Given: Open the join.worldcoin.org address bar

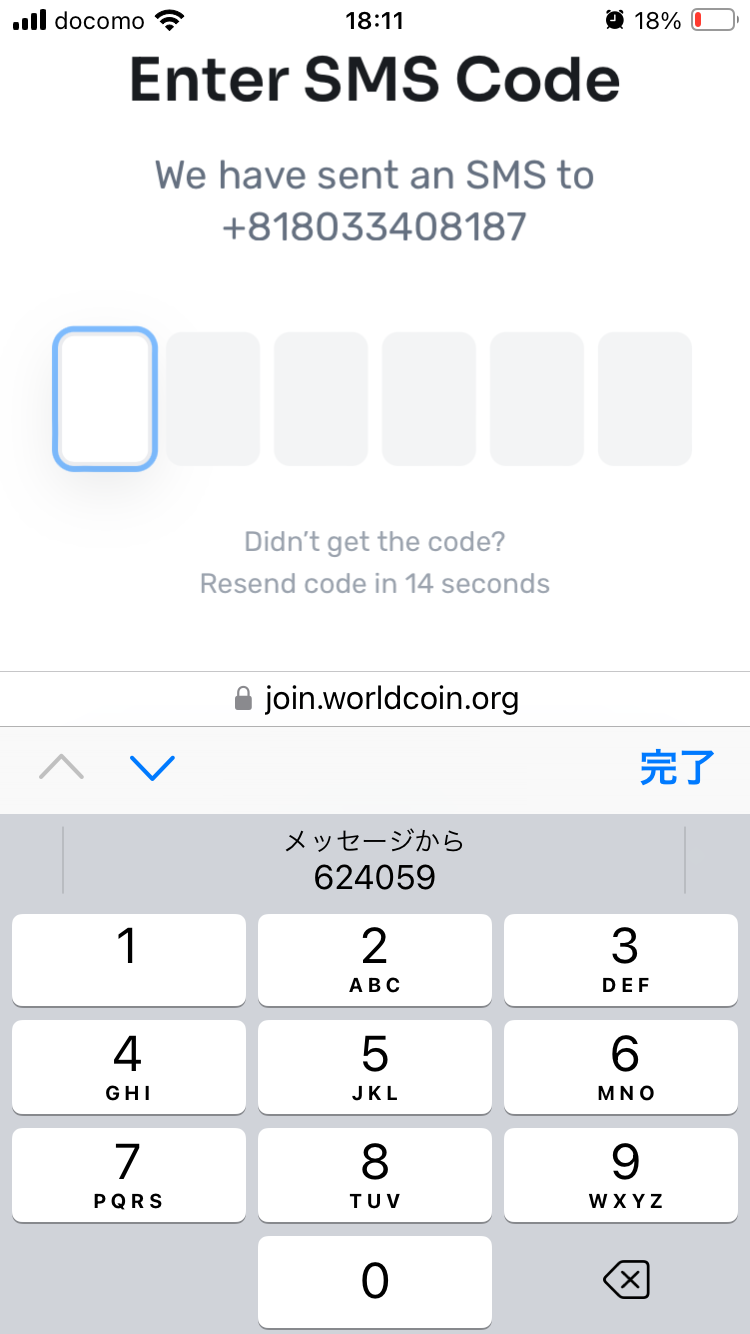Looking at the screenshot, I should click(x=375, y=698).
